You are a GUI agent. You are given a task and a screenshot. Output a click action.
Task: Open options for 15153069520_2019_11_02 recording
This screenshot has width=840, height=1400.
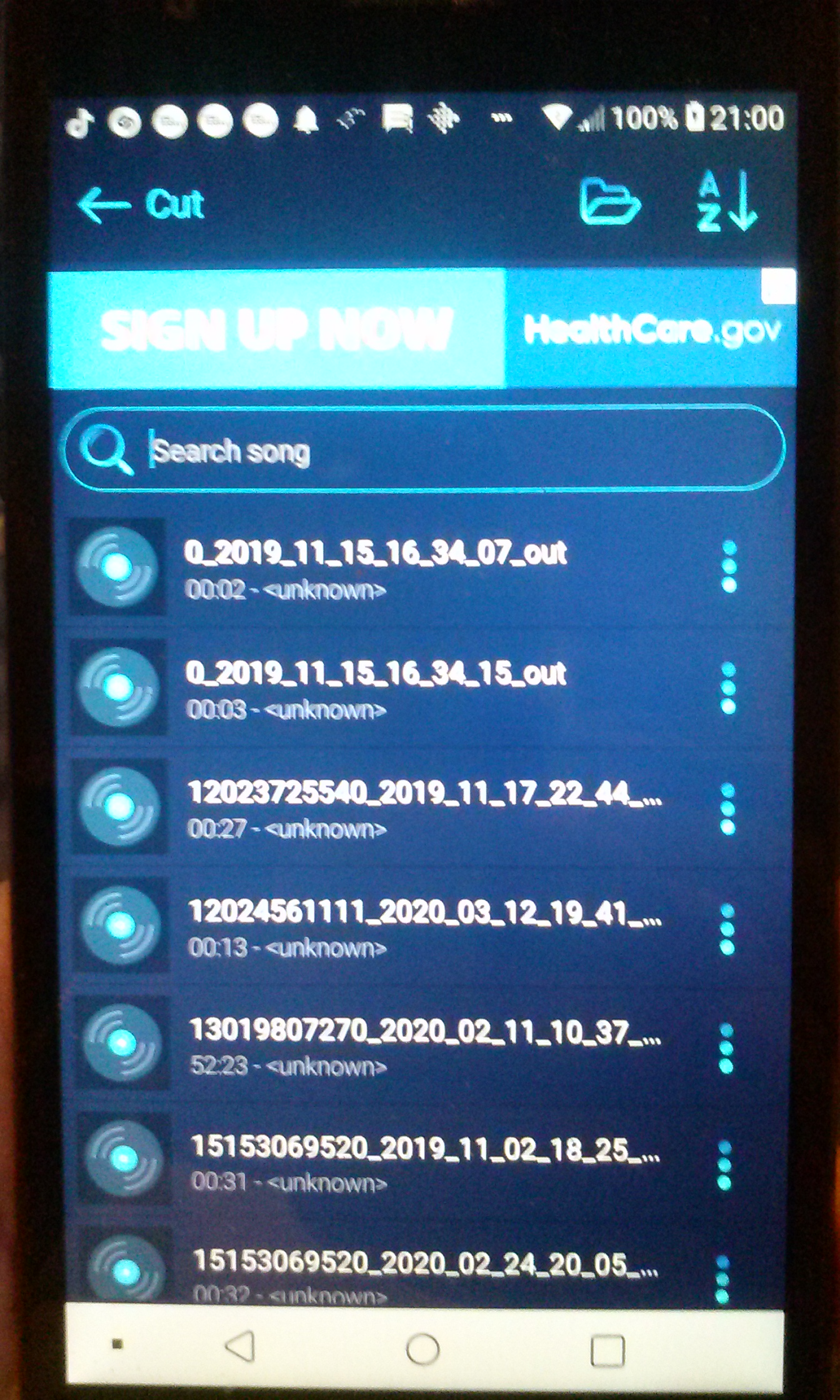(x=724, y=1165)
